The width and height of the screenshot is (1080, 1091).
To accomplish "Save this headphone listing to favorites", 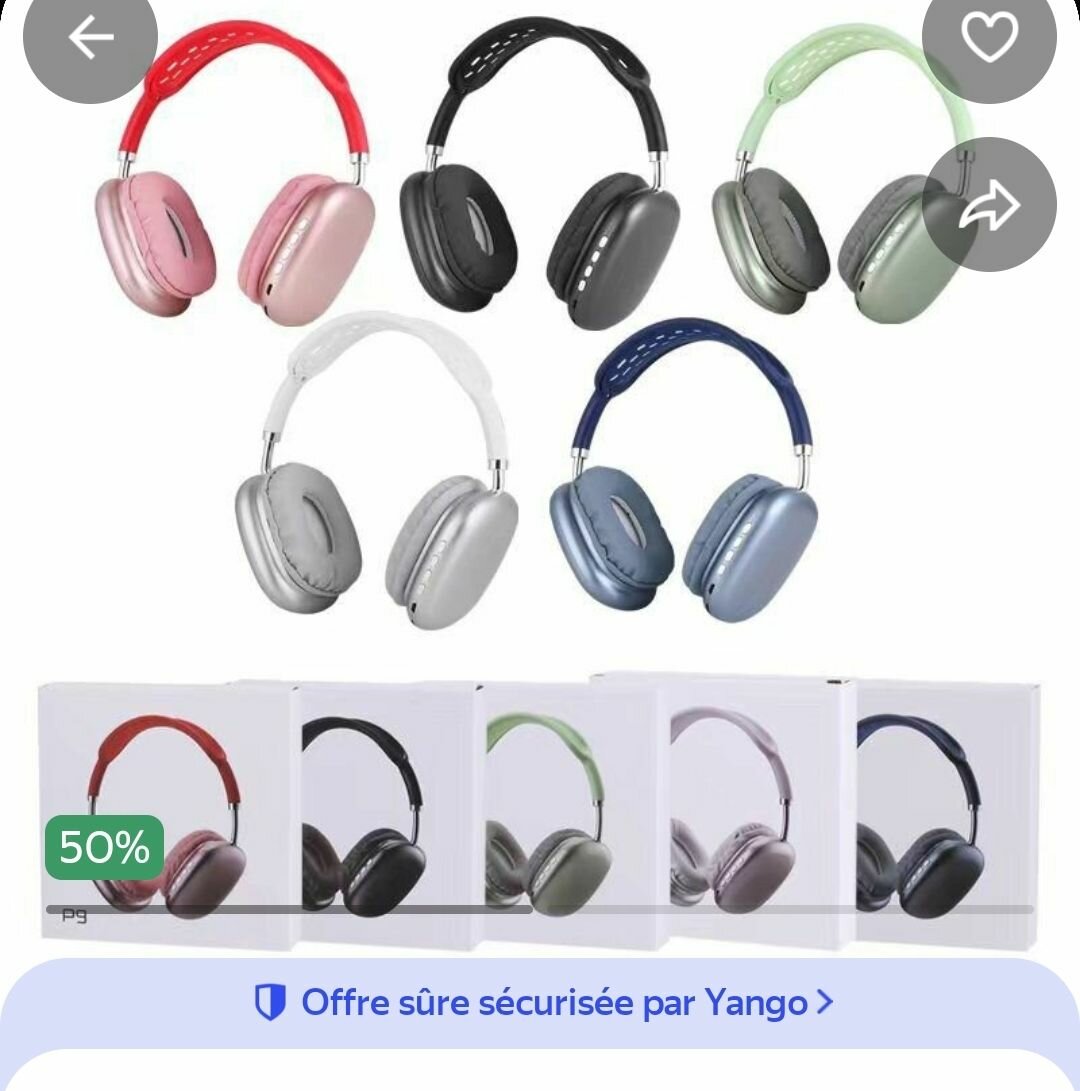I will [x=988, y=38].
